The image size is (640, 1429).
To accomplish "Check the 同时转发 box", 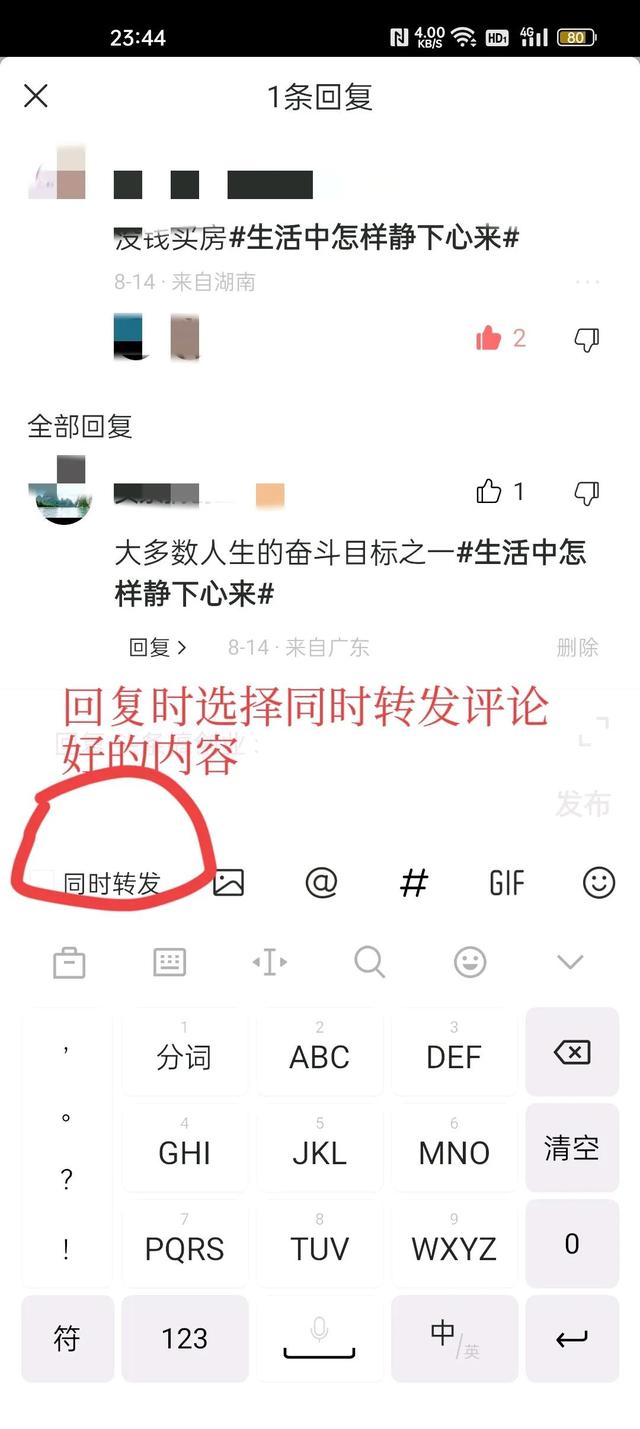I will (x=42, y=883).
